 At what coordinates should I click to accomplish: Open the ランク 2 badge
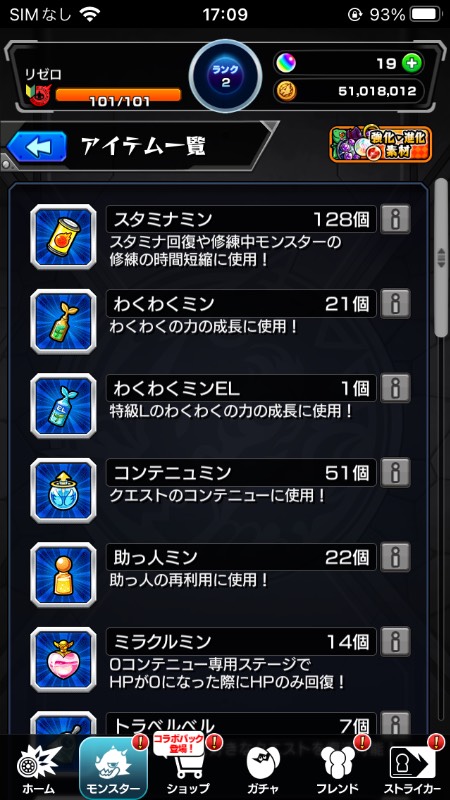pyautogui.click(x=226, y=77)
